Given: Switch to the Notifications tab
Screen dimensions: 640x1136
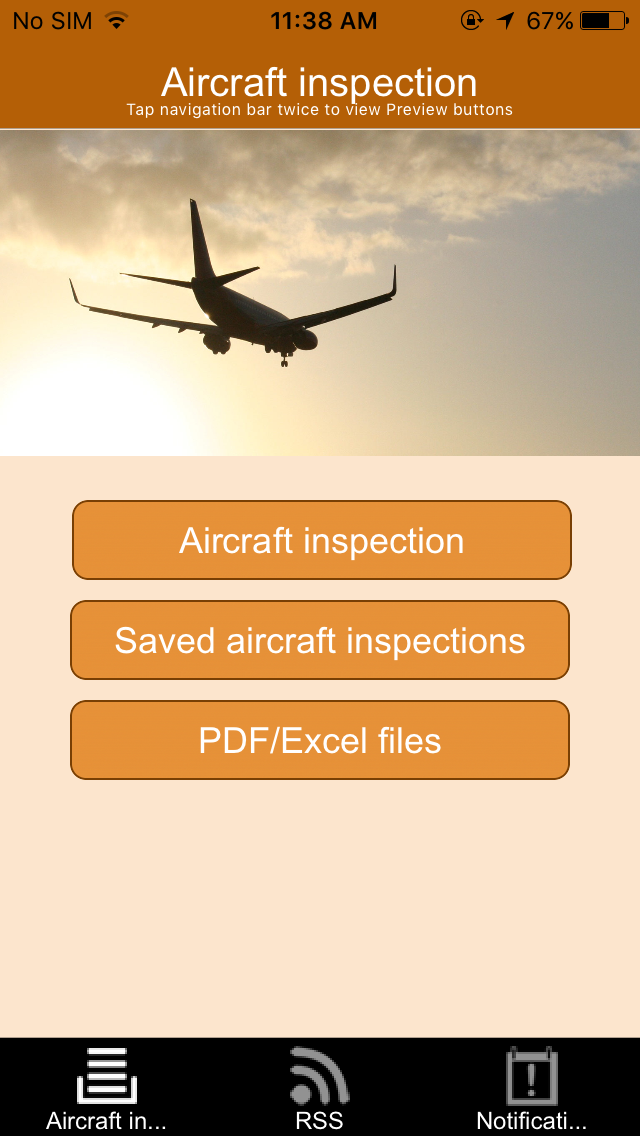Looking at the screenshot, I should (x=532, y=1089).
